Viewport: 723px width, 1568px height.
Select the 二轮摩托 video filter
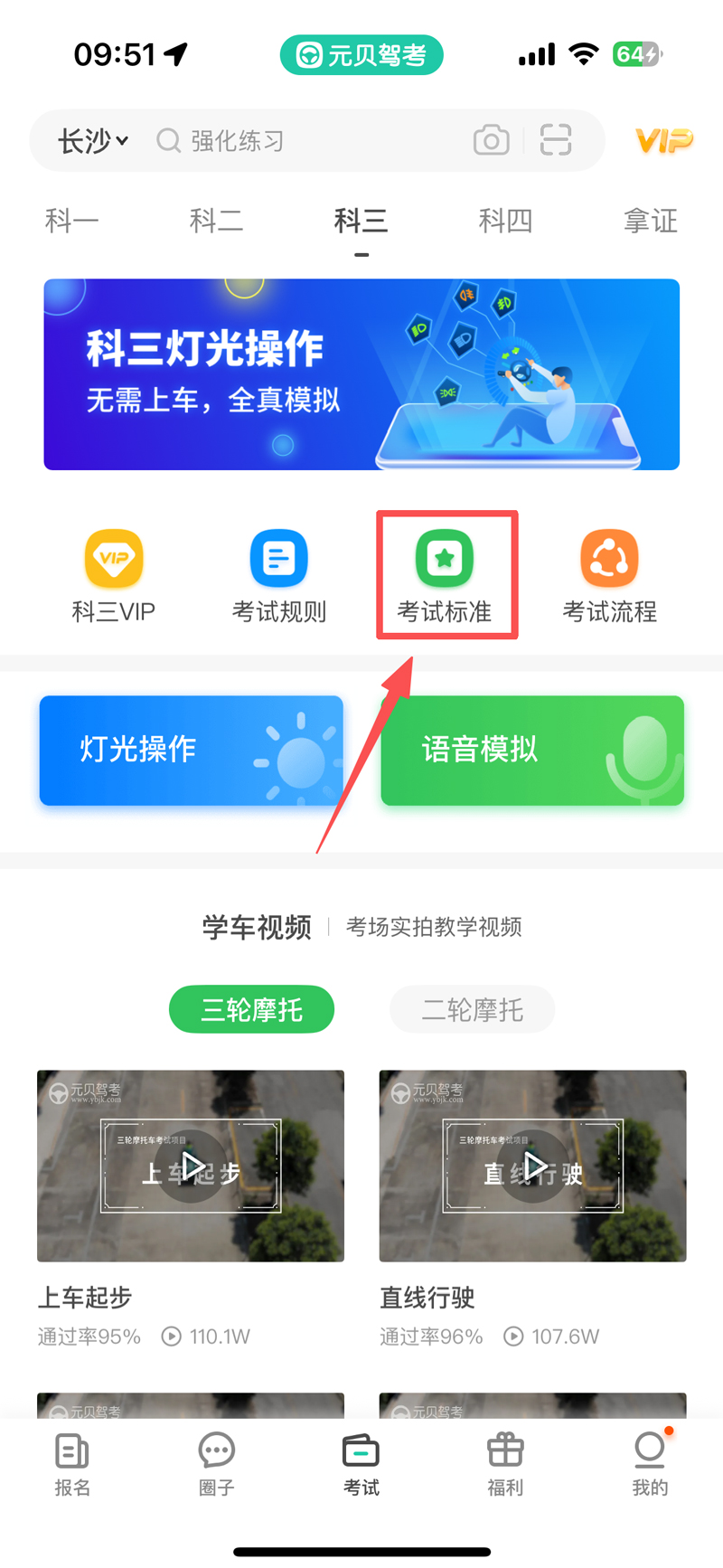coord(472,1009)
